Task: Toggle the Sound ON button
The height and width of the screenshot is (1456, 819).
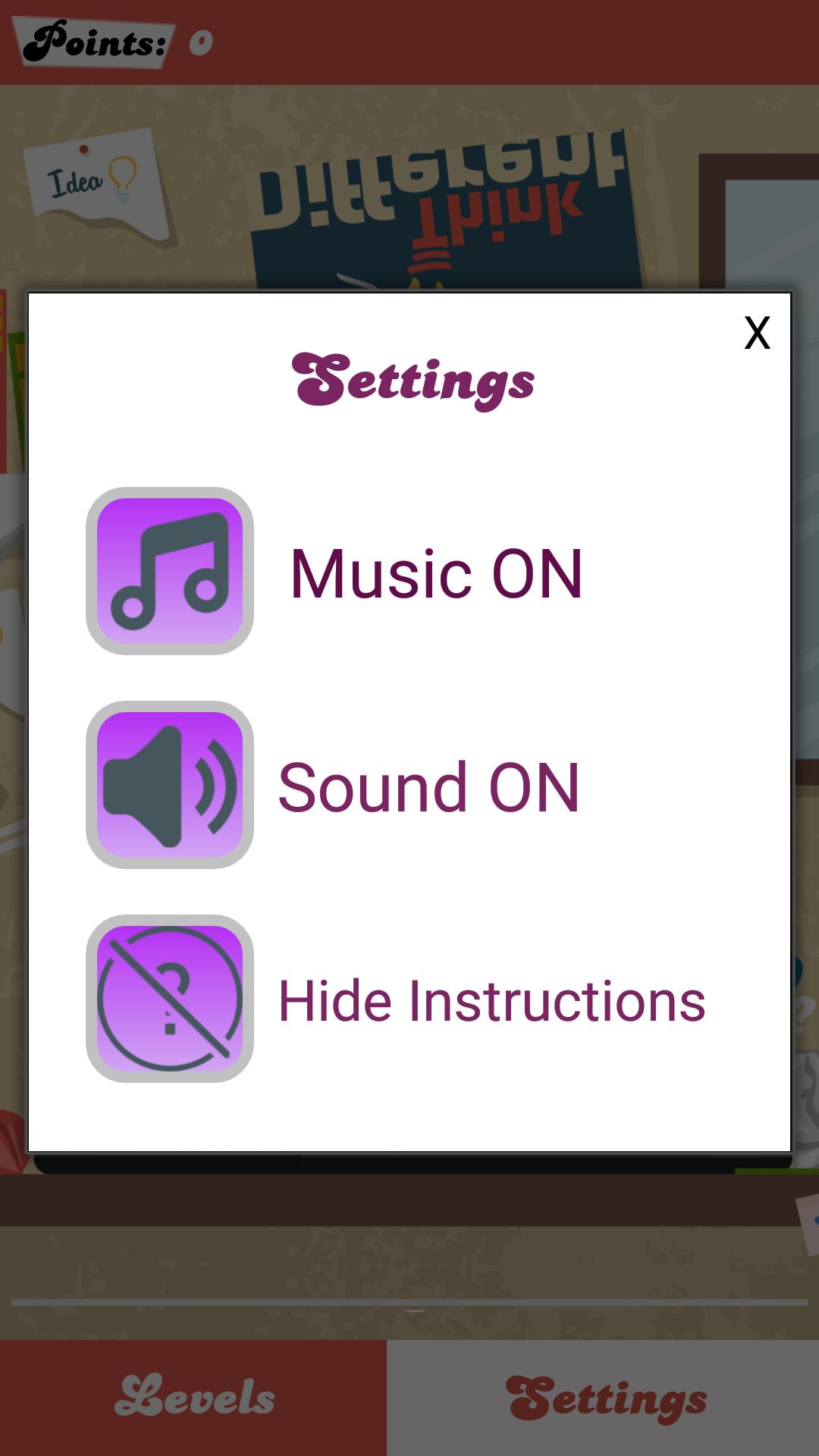Action: coord(170,785)
